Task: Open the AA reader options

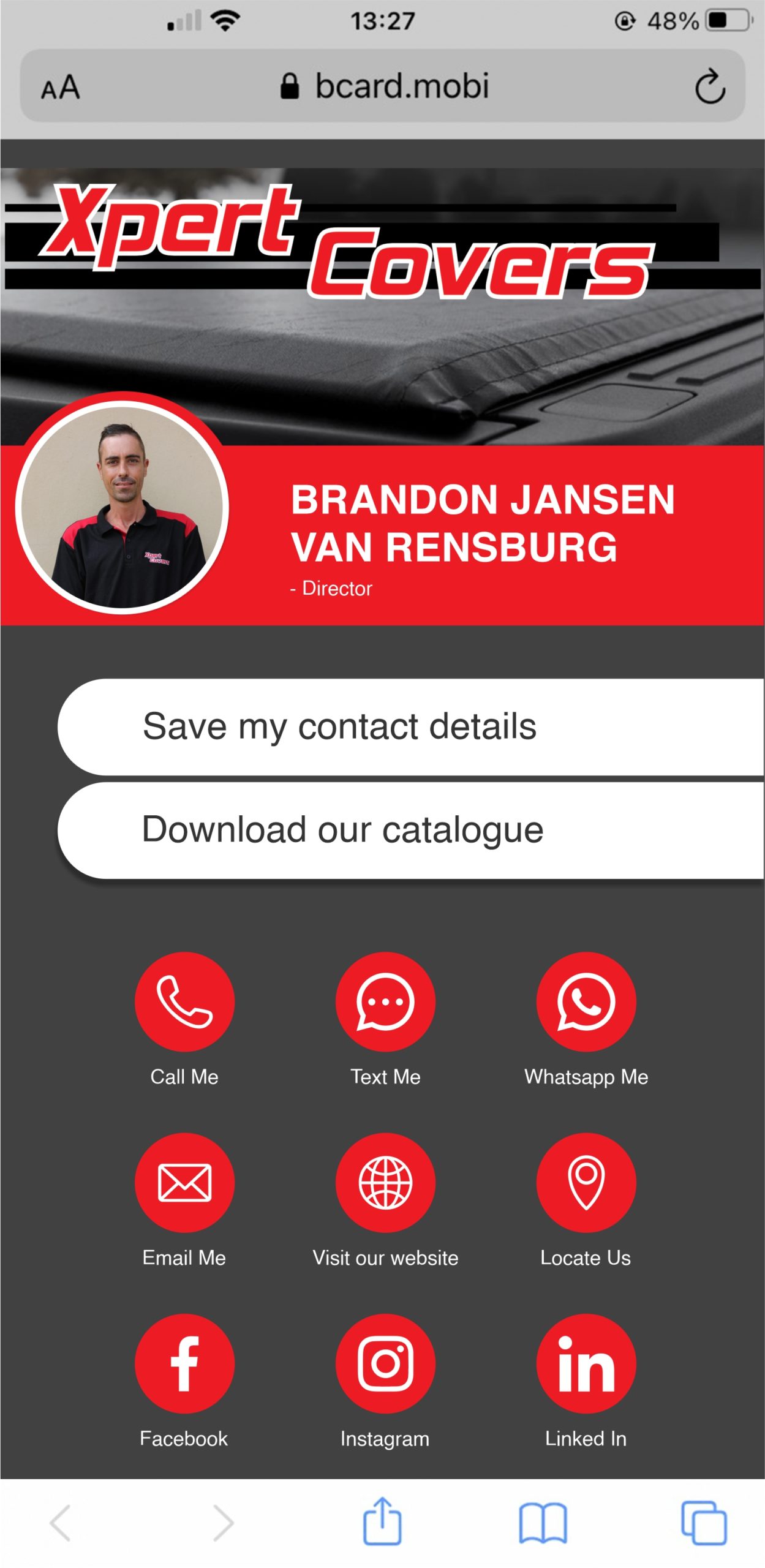Action: [60, 87]
